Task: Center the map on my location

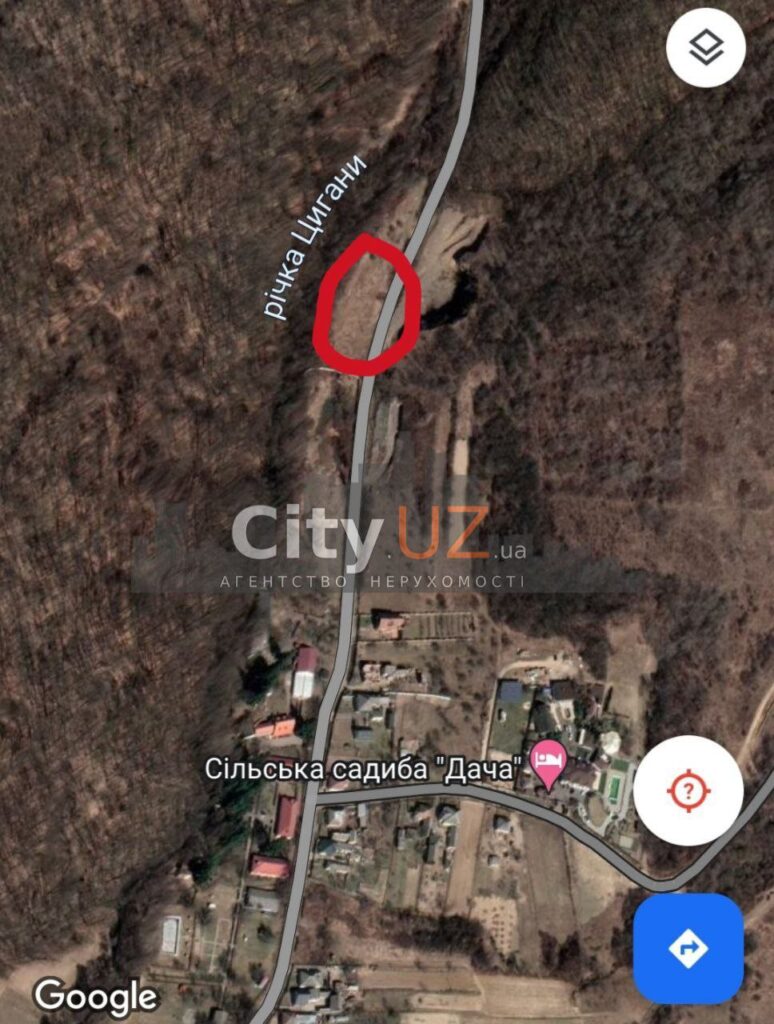Action: tap(688, 790)
